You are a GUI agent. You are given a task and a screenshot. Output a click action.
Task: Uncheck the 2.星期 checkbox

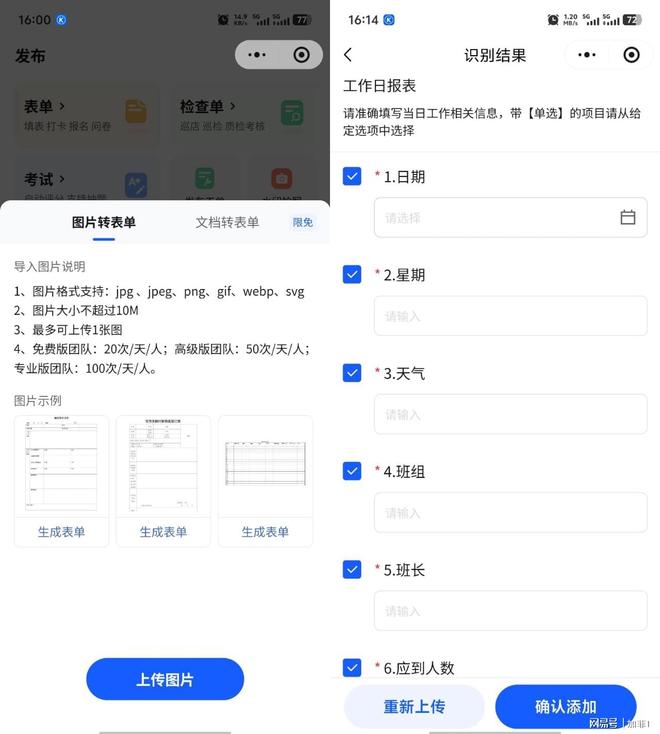click(x=352, y=274)
